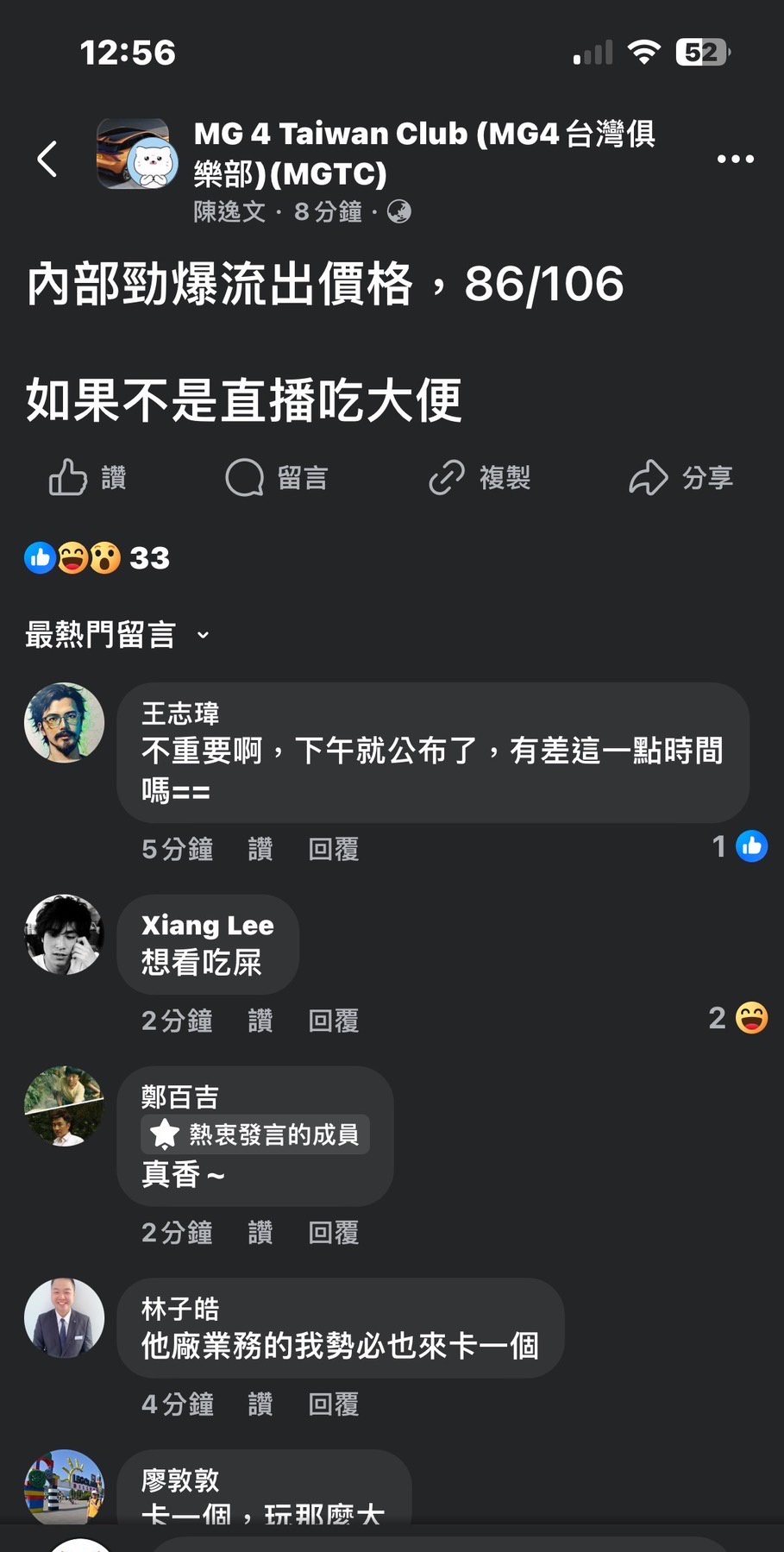Open MG 4 Taiwan Club group page

423,153
